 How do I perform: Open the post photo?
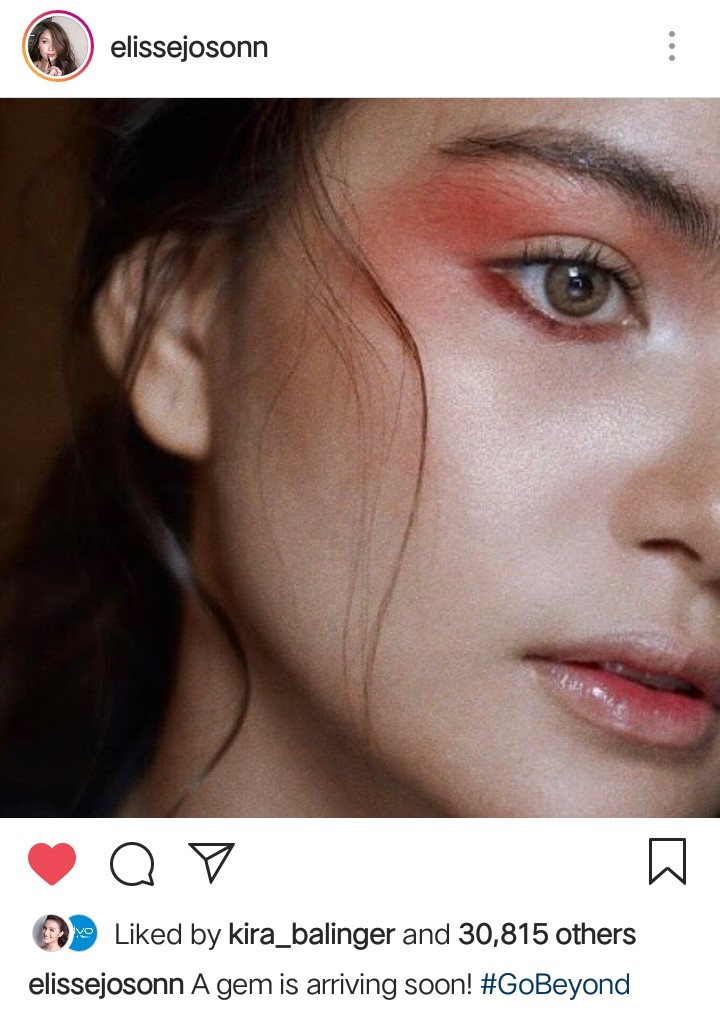tap(360, 457)
